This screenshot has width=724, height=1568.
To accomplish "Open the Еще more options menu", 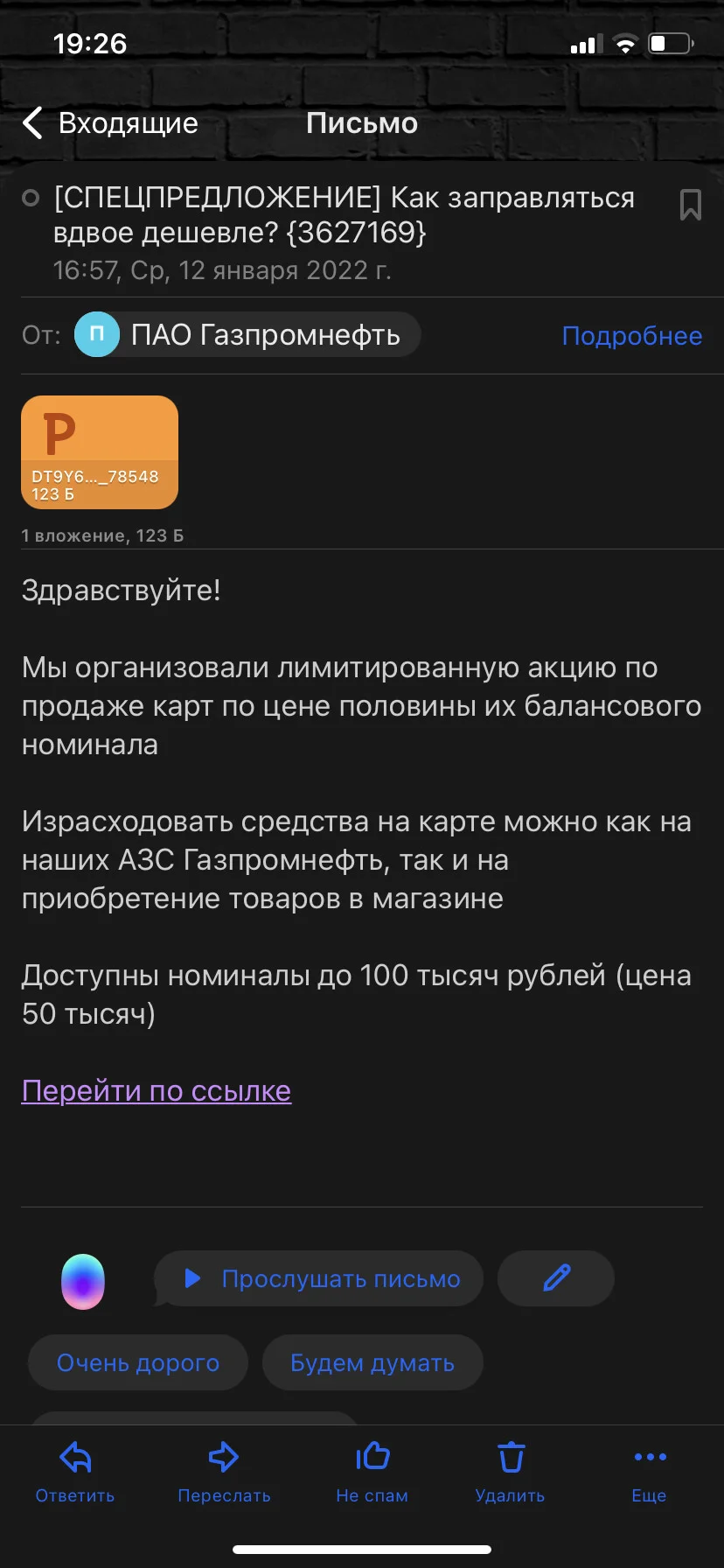I will click(x=650, y=1473).
